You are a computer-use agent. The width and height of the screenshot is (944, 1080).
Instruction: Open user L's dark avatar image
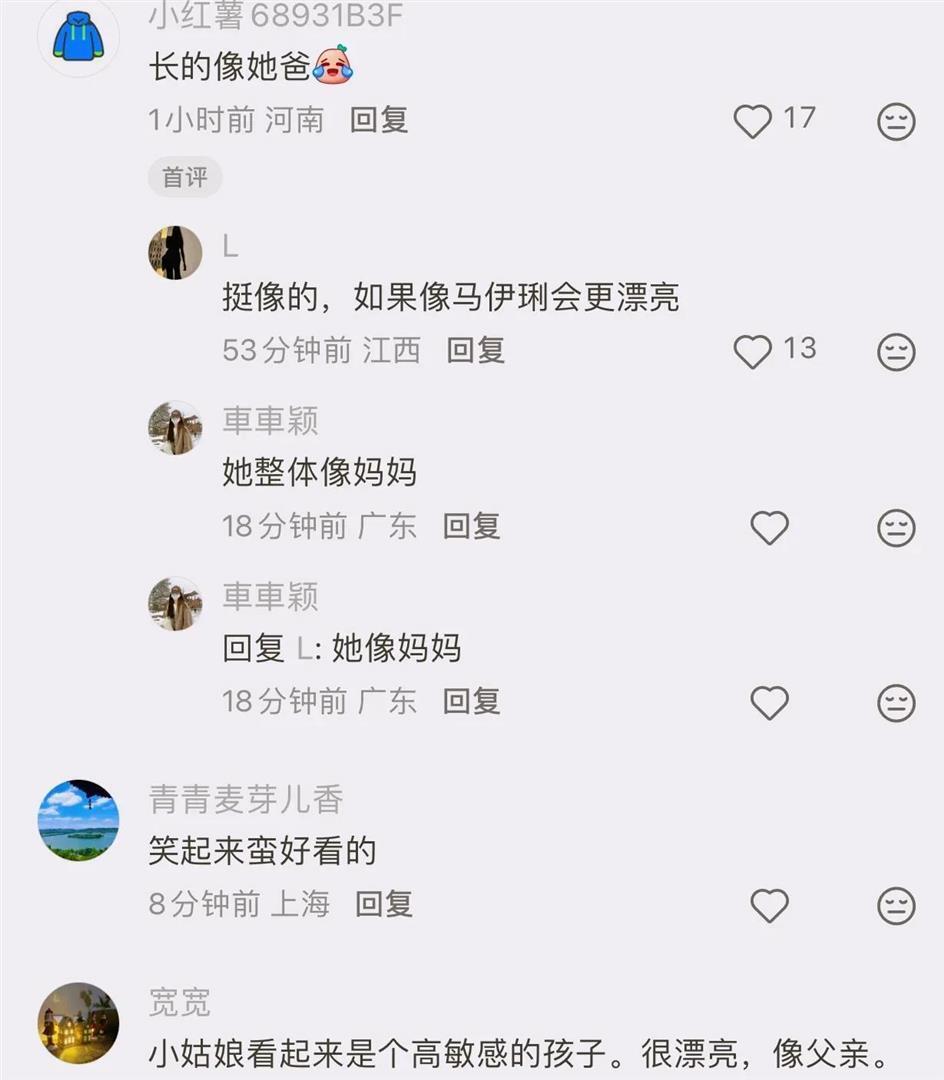pyautogui.click(x=176, y=252)
